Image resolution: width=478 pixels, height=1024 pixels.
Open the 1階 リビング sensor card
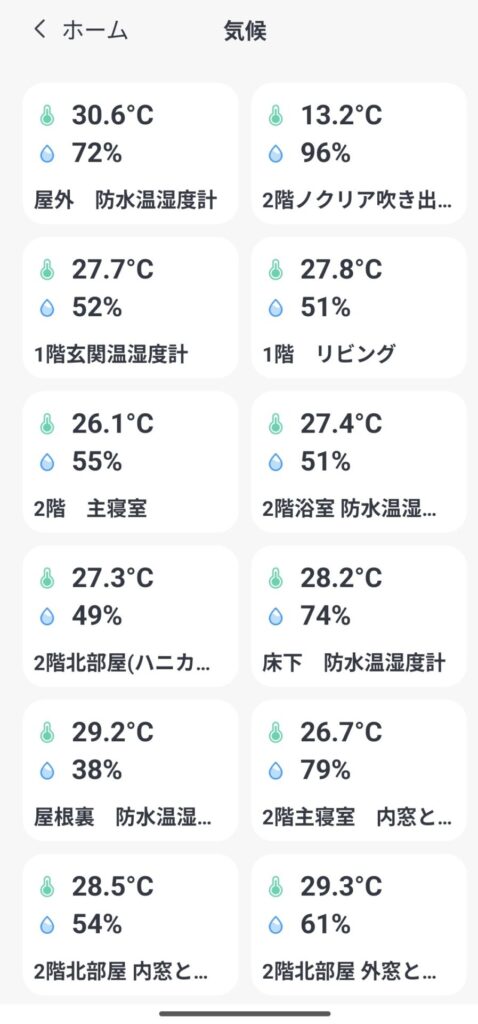pos(359,308)
